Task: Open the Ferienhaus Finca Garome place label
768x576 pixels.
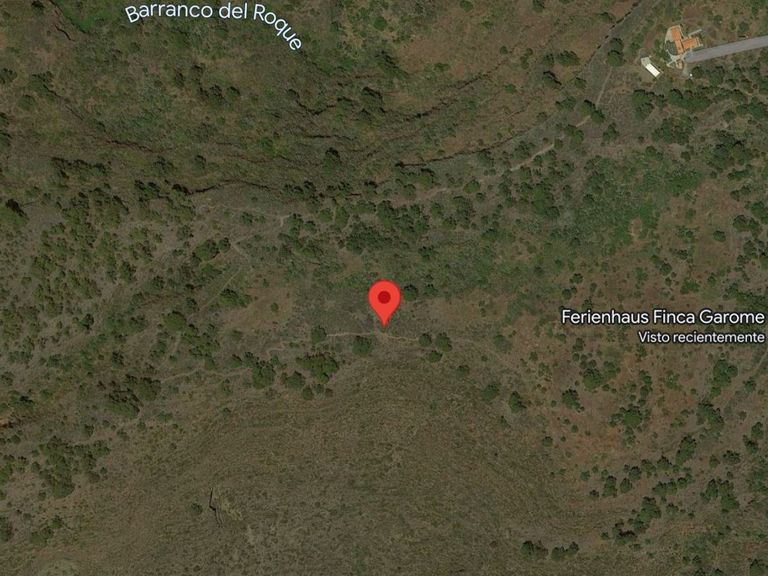Action: (x=662, y=317)
